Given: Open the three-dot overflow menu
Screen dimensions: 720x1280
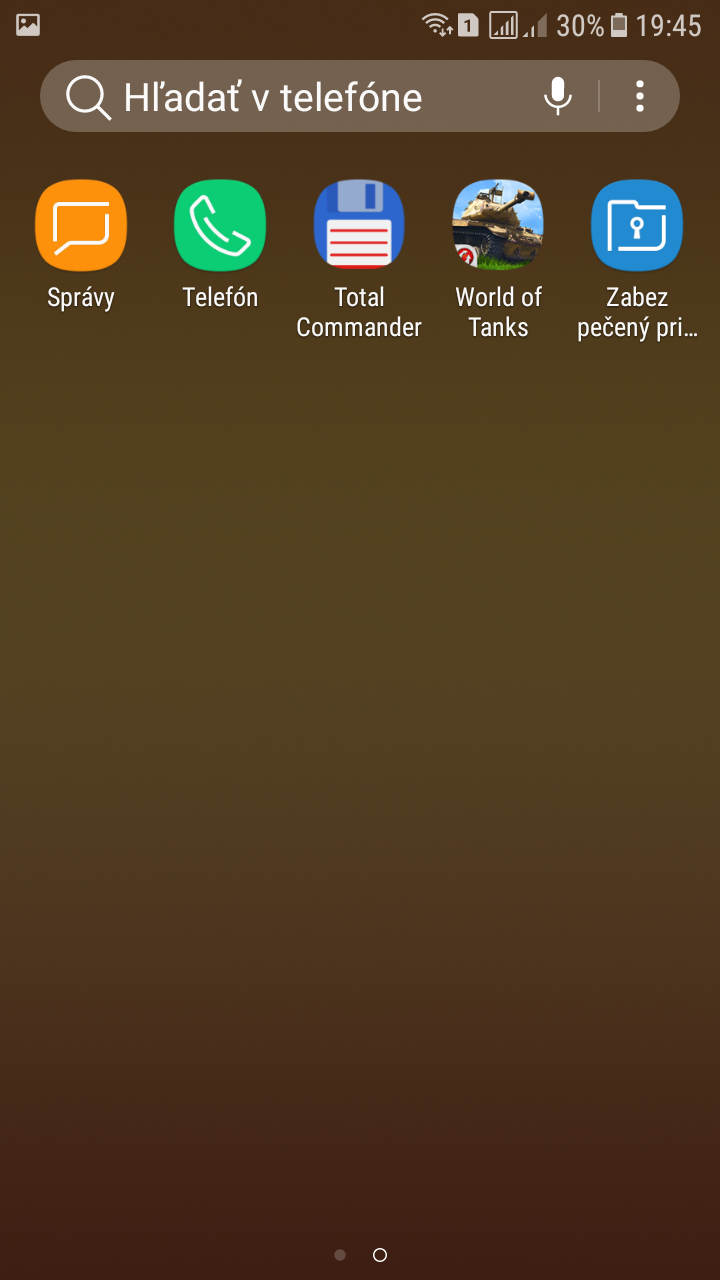Looking at the screenshot, I should coord(640,96).
